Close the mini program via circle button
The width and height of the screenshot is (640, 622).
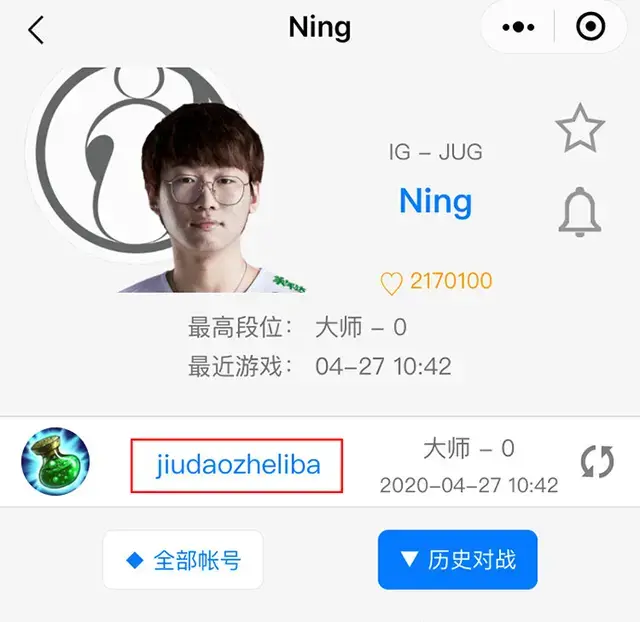[591, 28]
